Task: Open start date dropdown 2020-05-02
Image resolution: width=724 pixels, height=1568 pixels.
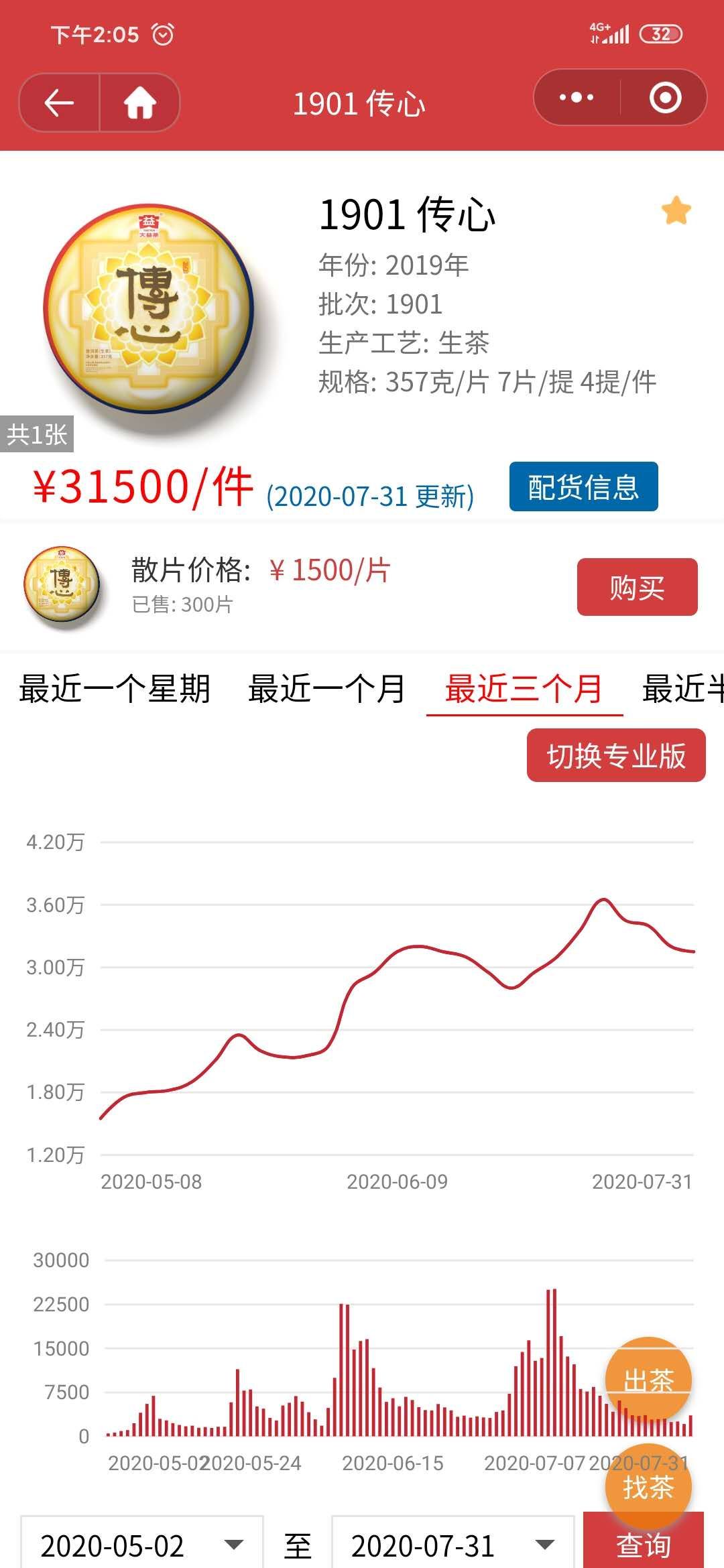Action: tap(142, 1545)
